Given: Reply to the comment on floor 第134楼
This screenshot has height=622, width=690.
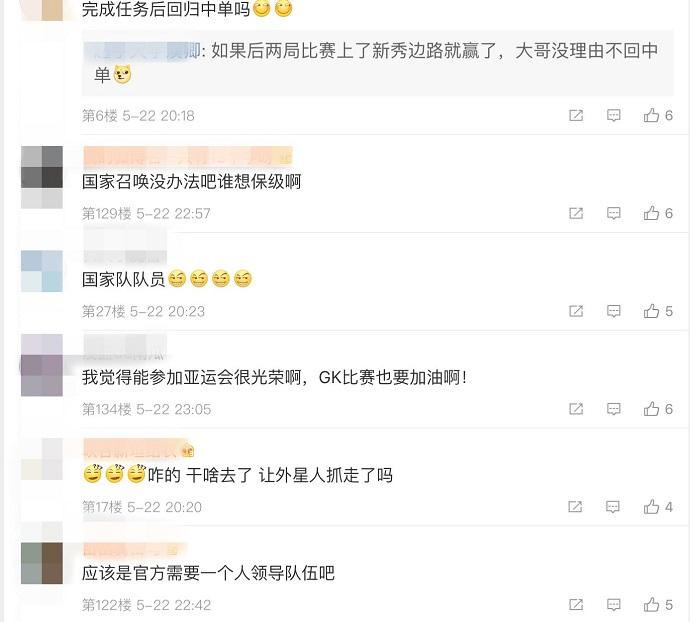Looking at the screenshot, I should click(x=614, y=410).
